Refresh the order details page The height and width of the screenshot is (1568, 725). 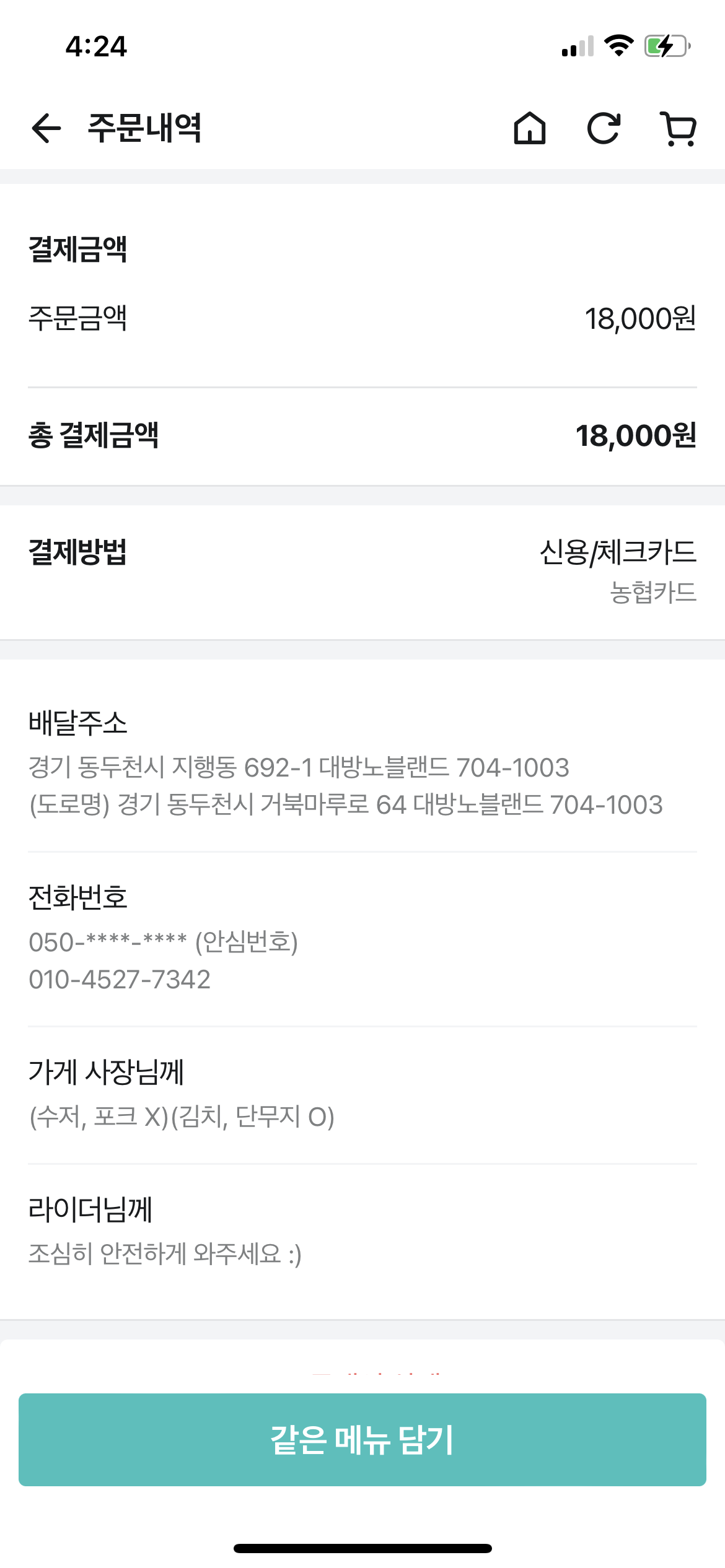(604, 129)
